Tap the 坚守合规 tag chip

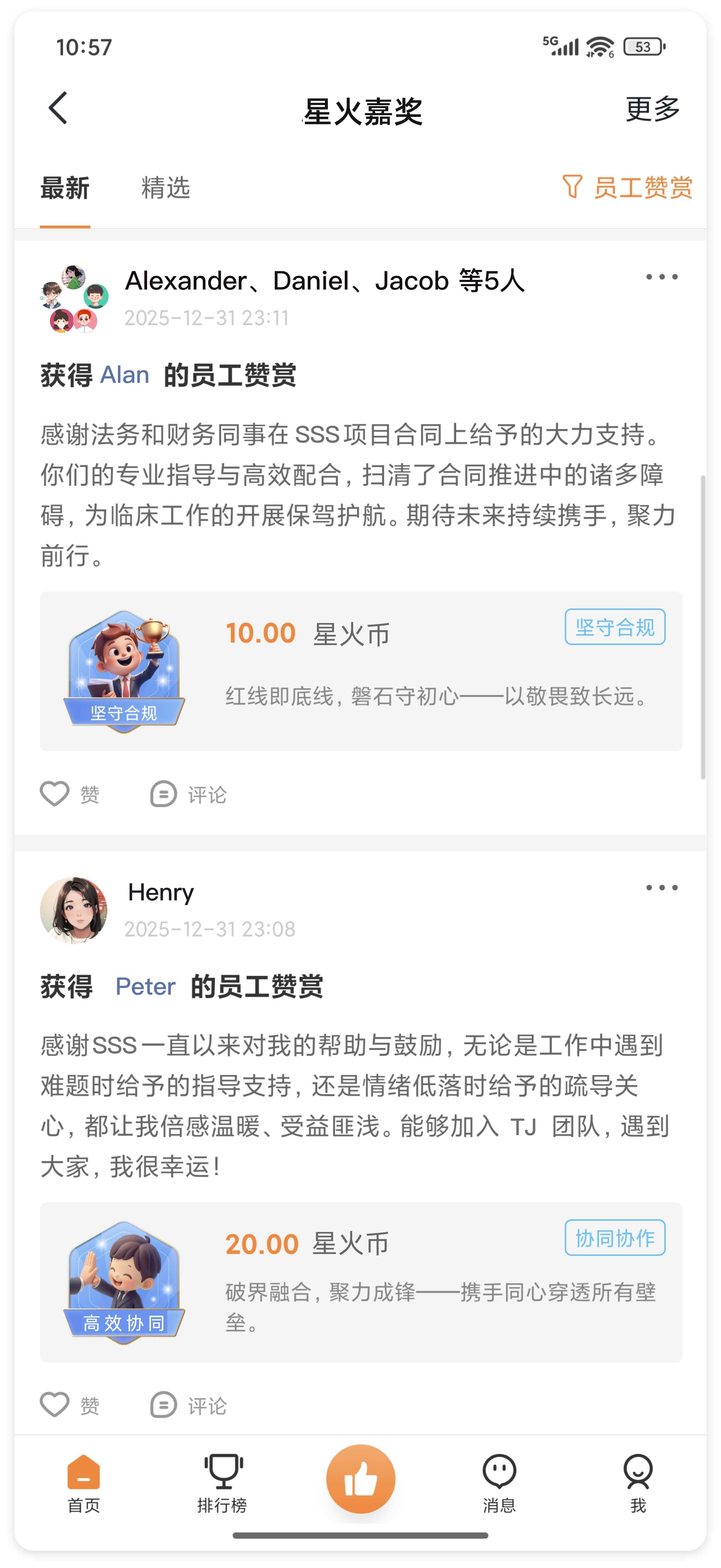pyautogui.click(x=615, y=627)
